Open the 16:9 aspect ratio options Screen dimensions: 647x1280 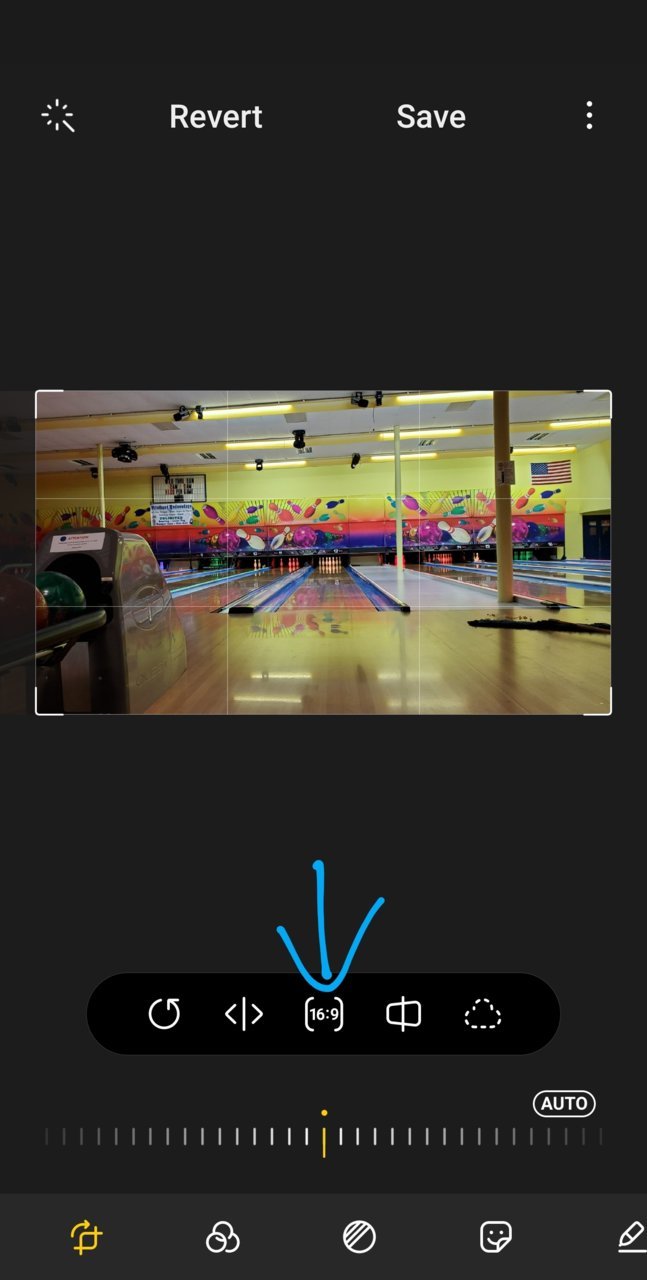[x=324, y=1015]
